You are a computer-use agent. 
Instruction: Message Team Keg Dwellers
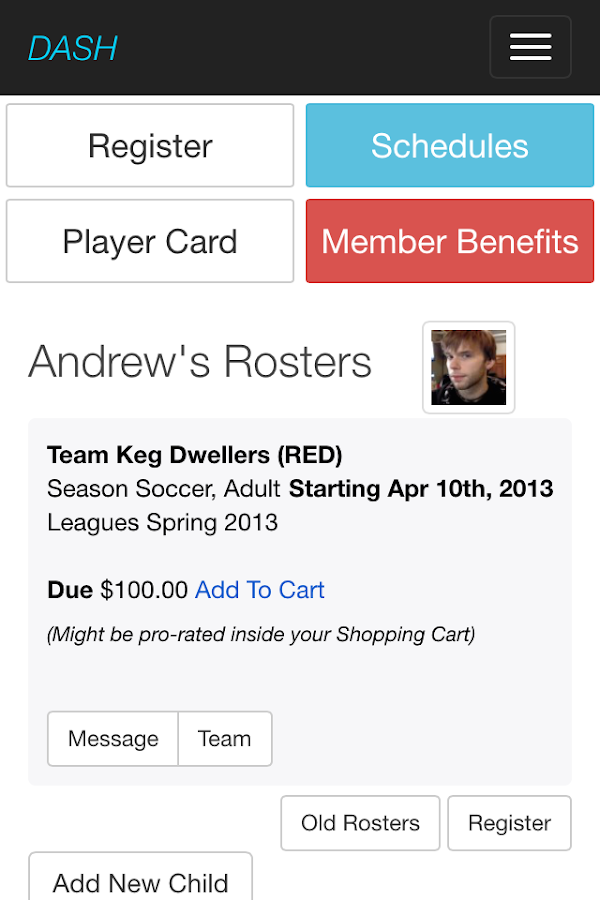click(113, 739)
